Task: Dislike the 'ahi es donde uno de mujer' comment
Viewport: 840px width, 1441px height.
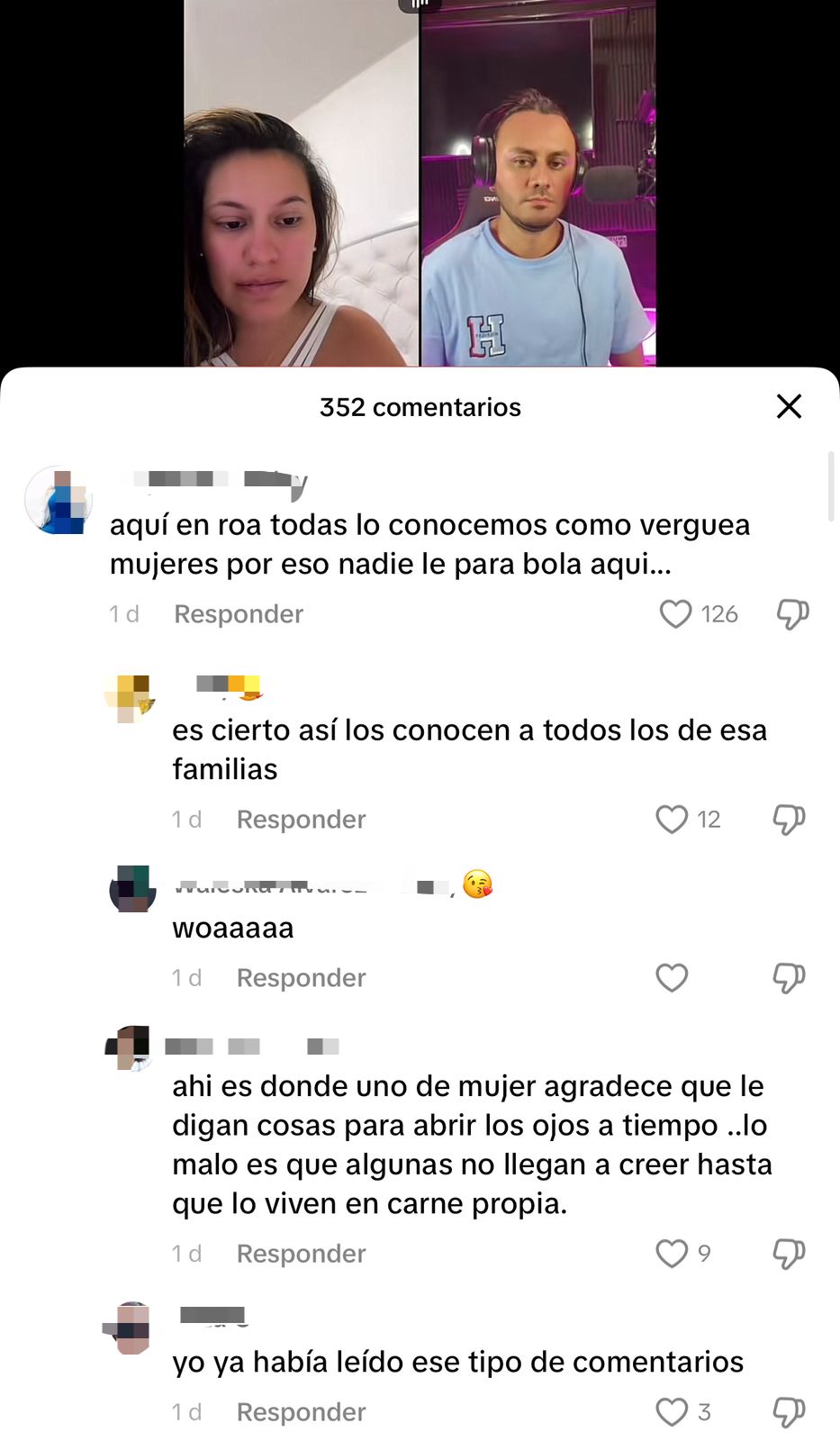Action: click(x=789, y=1254)
